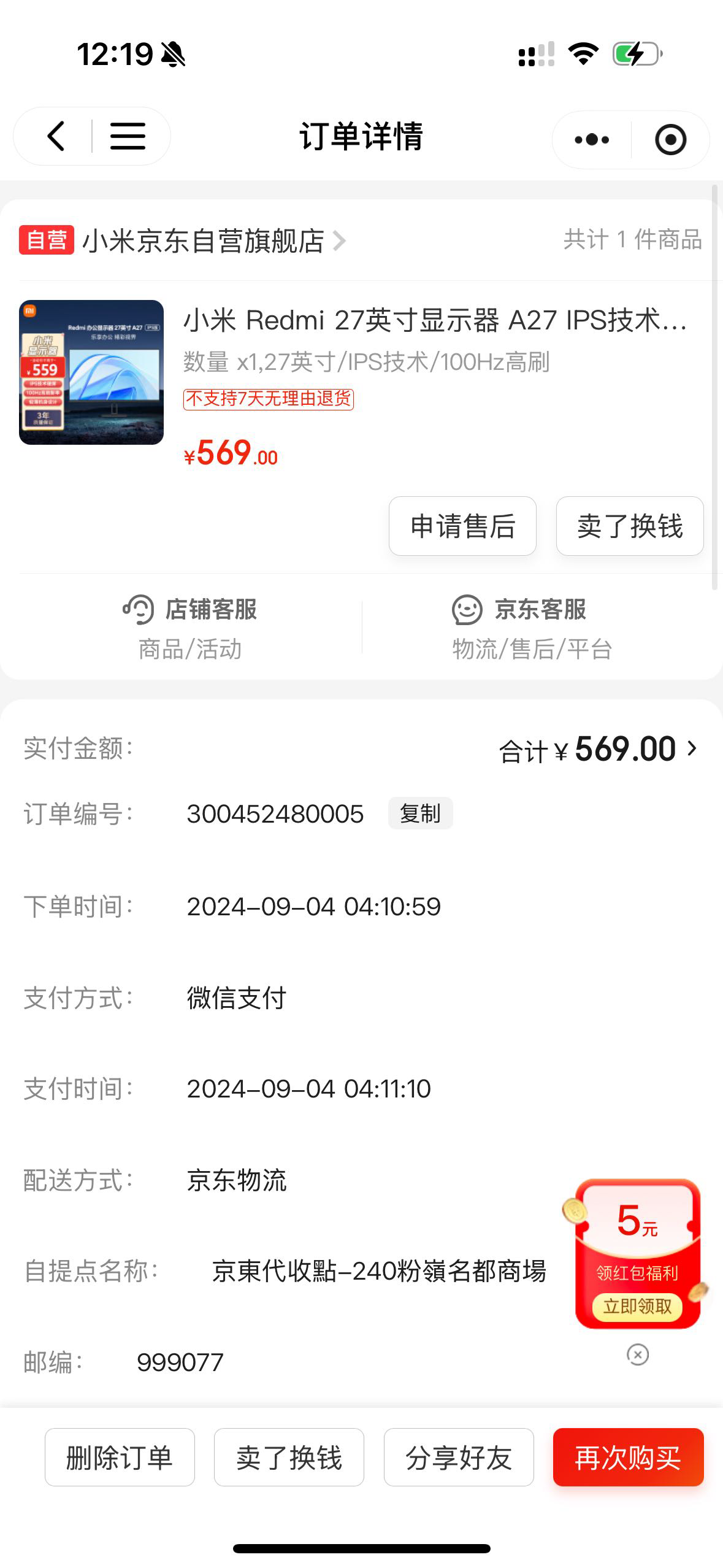Share order using 分享好友
The image size is (723, 1568).
pos(459,1458)
